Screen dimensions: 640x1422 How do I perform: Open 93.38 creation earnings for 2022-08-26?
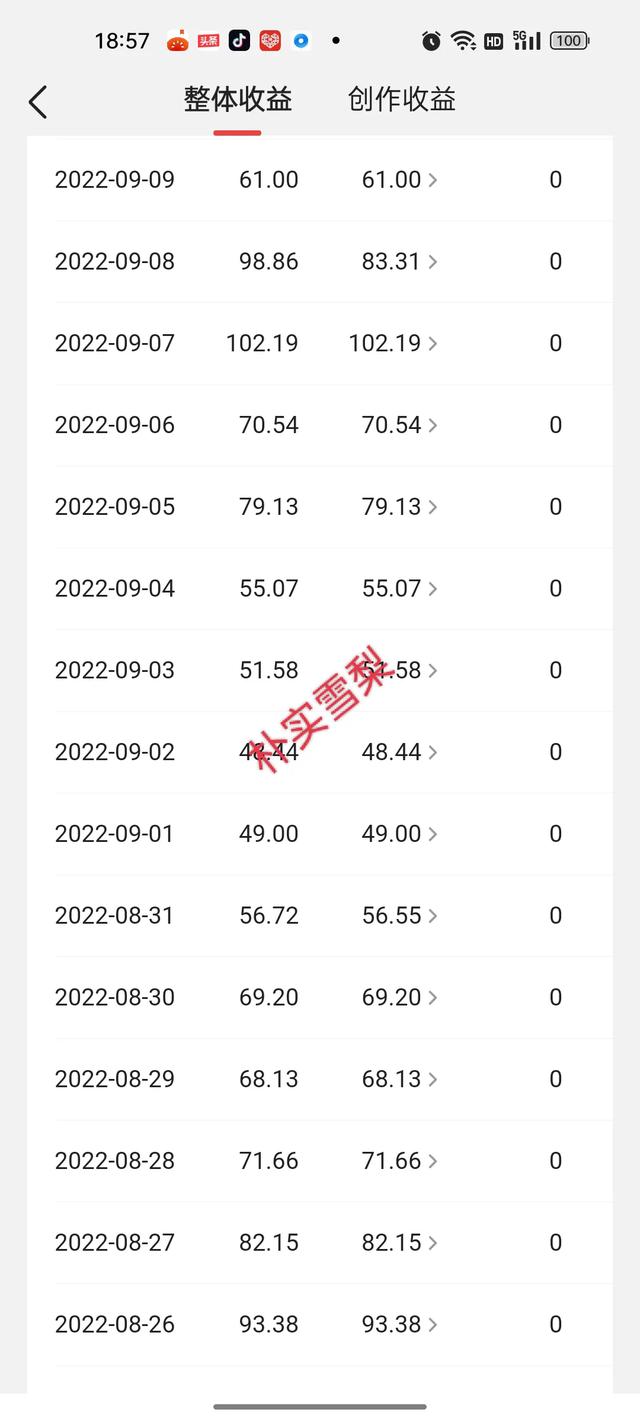tap(400, 1325)
